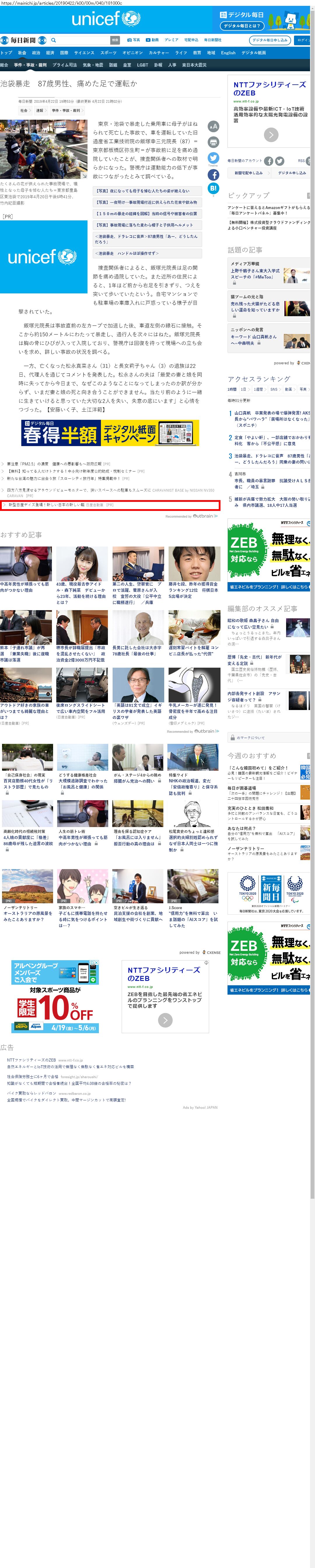Share the article on Facebook
The width and height of the screenshot is (315, 1568).
coord(213,175)
